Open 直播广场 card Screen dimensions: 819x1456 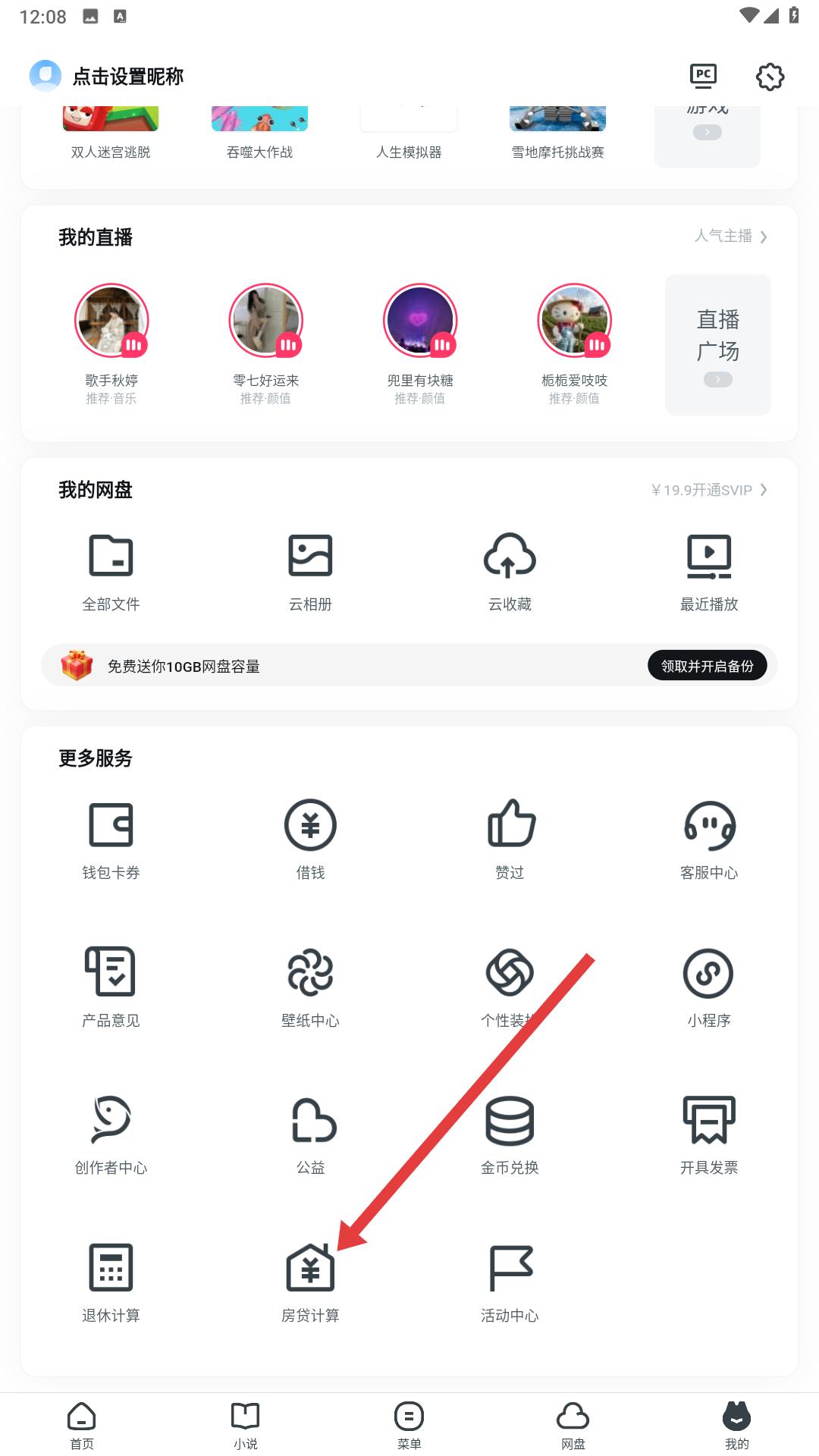(x=717, y=344)
